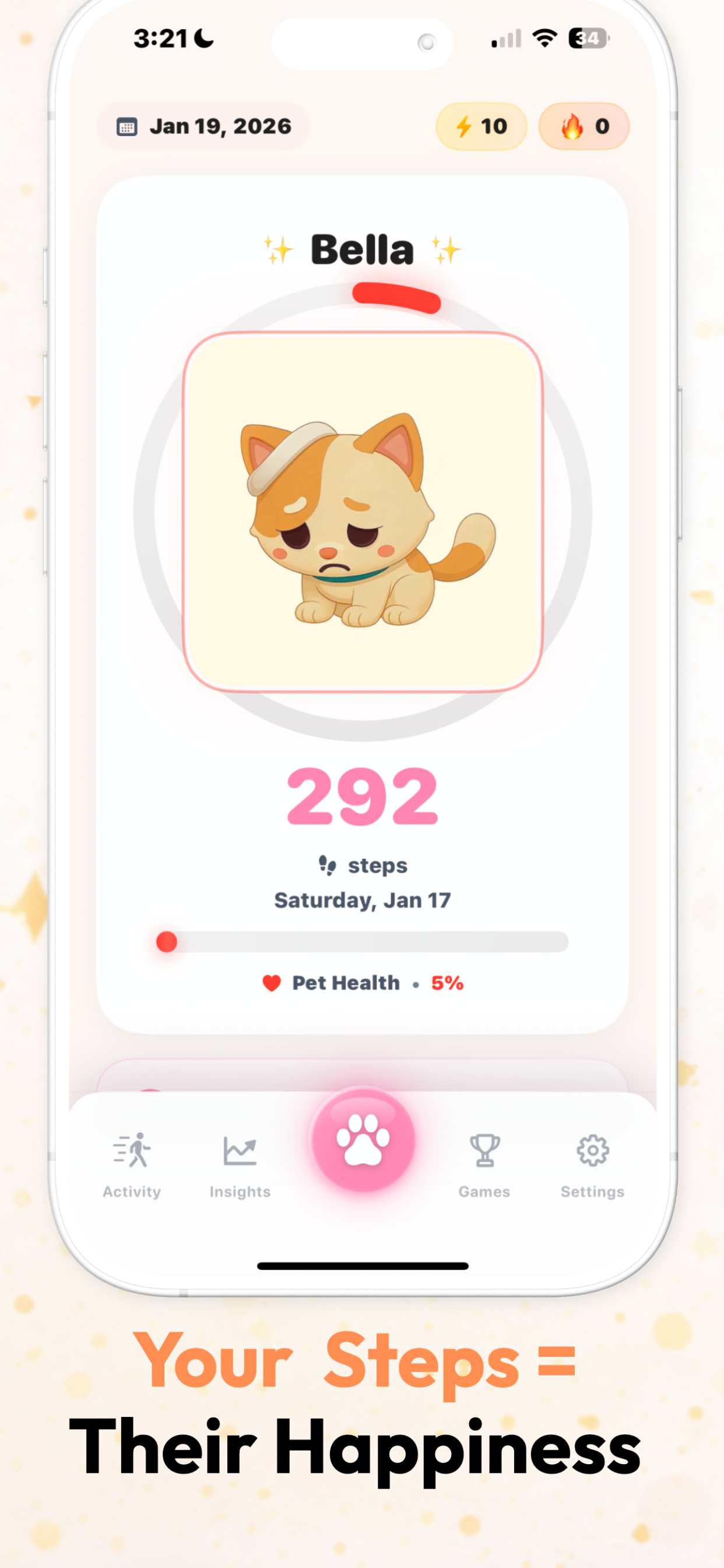
Task: Tap the lightning energy badge showing 10
Action: pos(481,126)
